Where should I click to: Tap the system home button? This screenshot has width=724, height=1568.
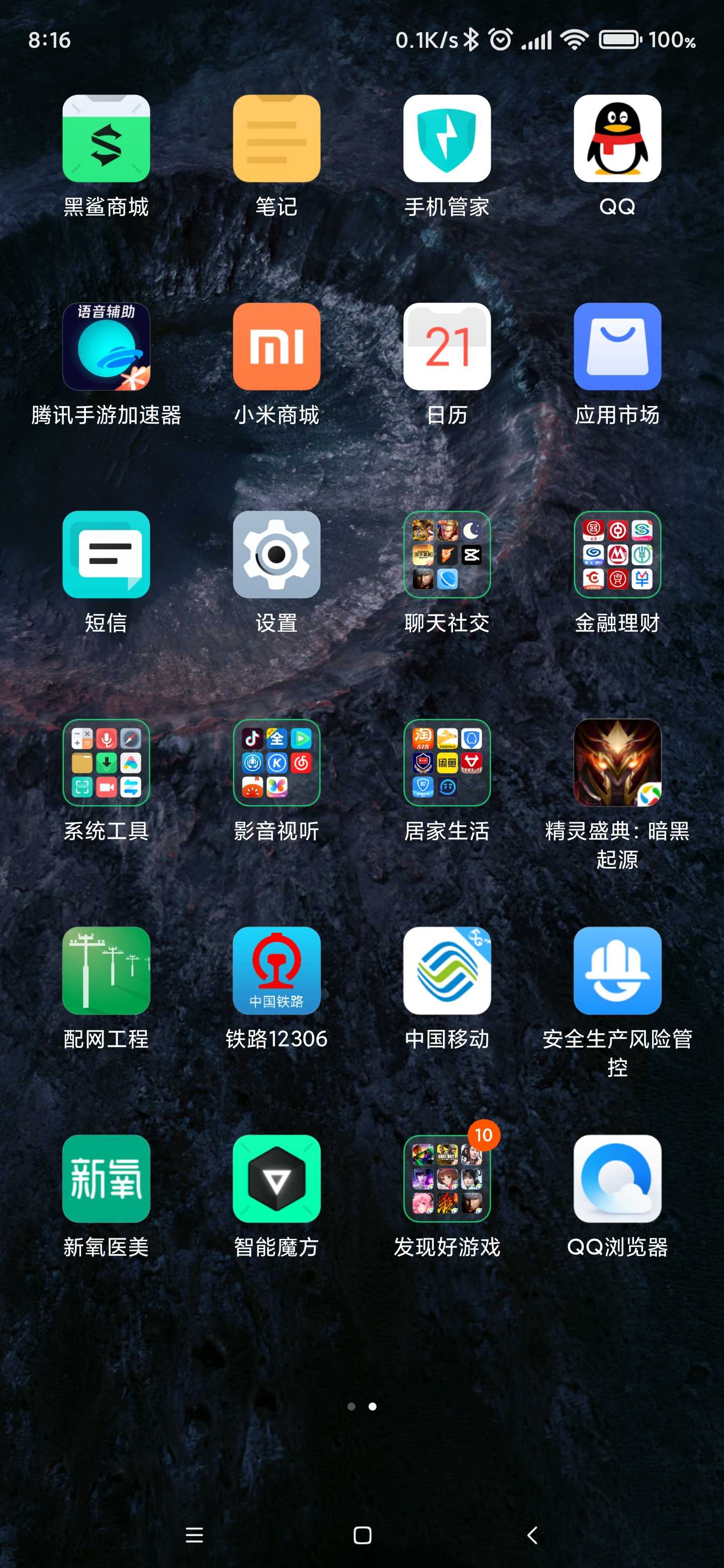(363, 1535)
